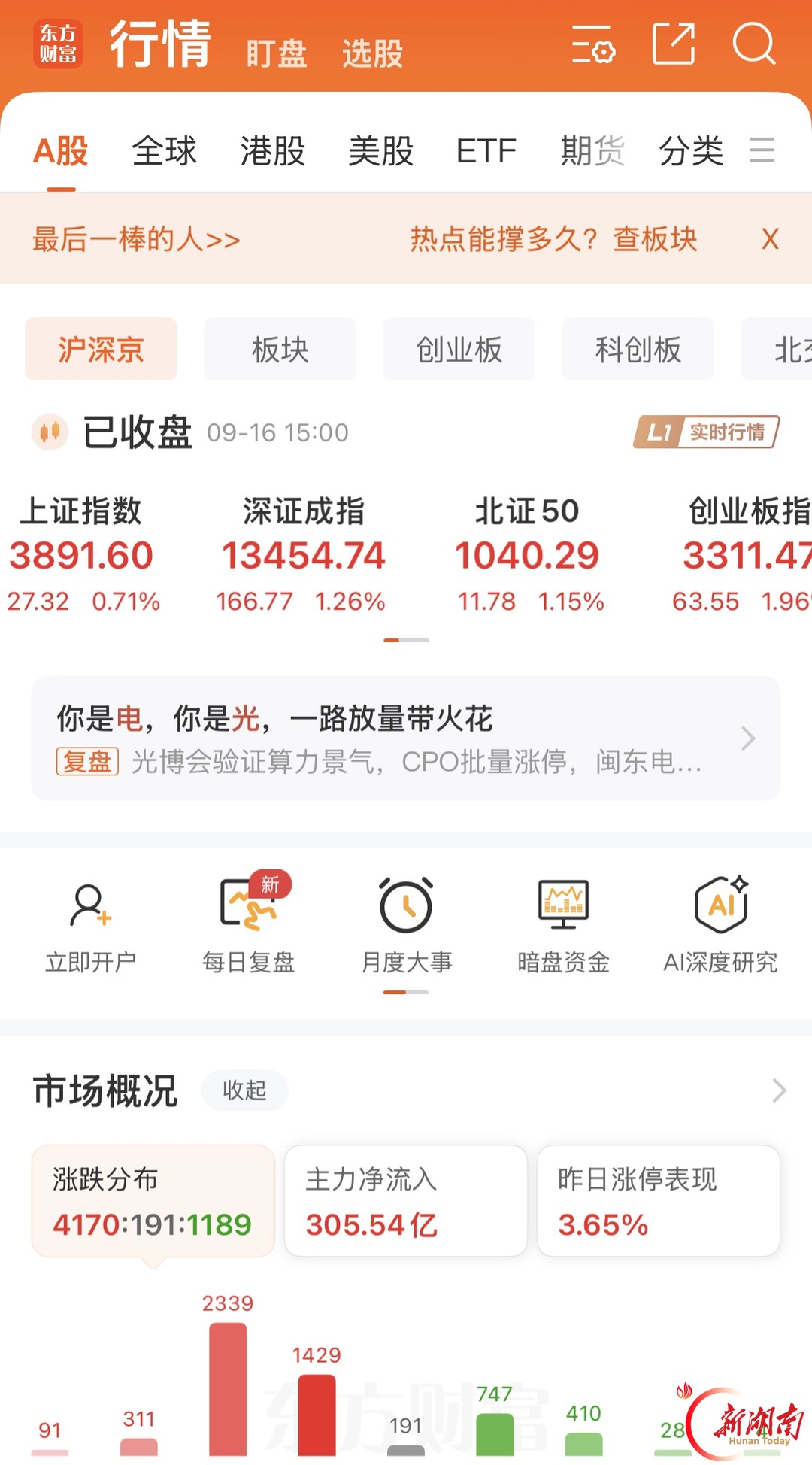
Task: Open 上证指数 index details
Action: tap(83, 554)
